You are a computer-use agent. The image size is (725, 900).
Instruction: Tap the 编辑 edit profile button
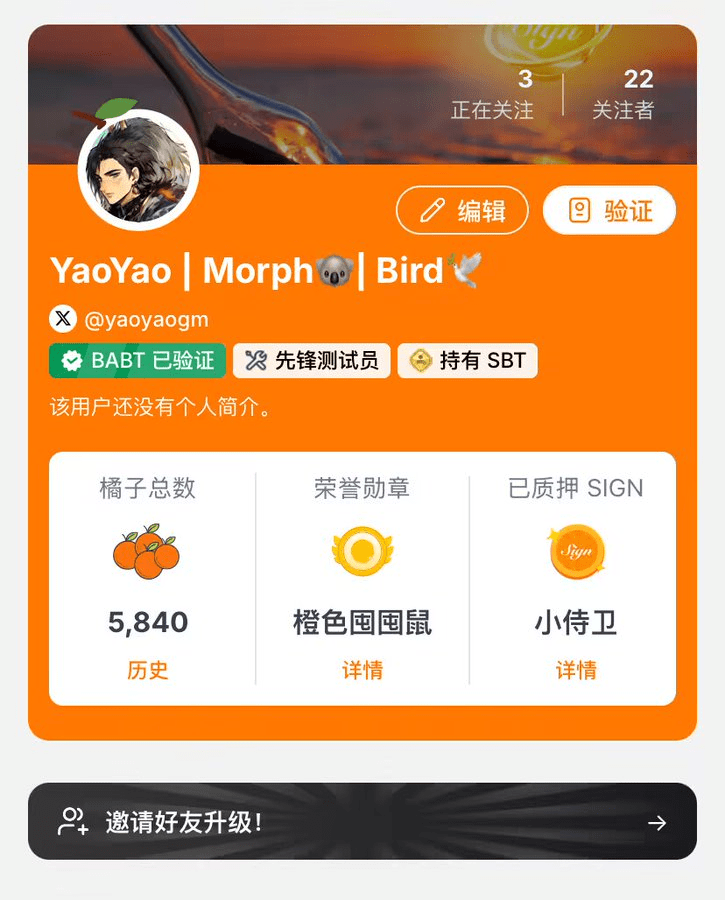462,211
